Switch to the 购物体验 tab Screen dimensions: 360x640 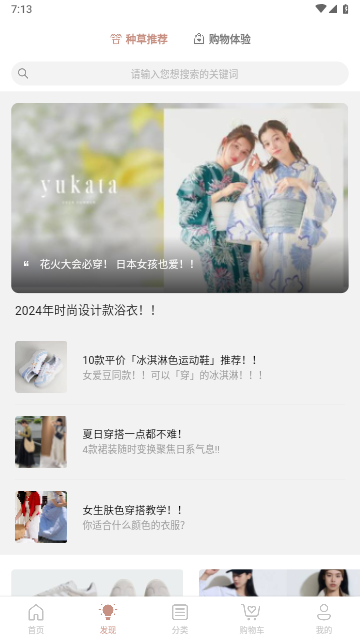click(222, 39)
